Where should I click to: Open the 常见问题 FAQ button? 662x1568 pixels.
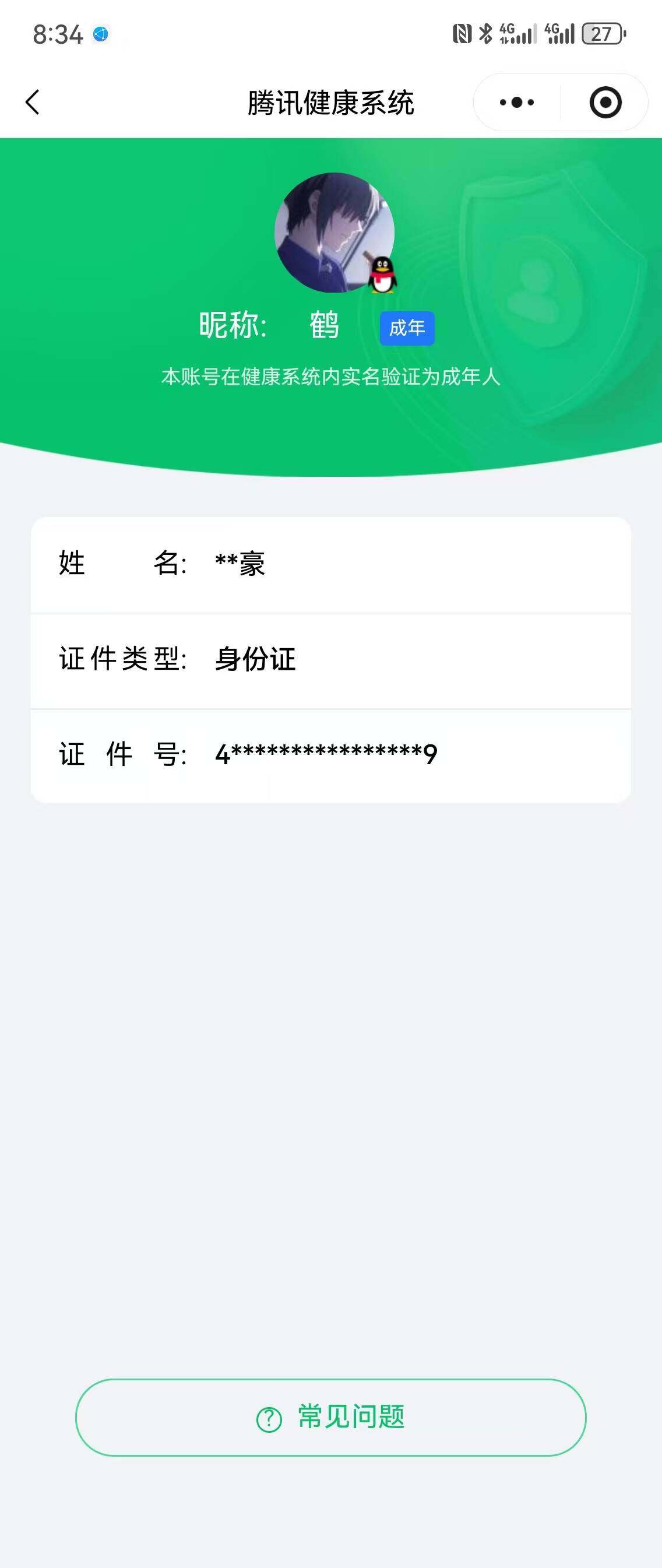[x=330, y=1418]
